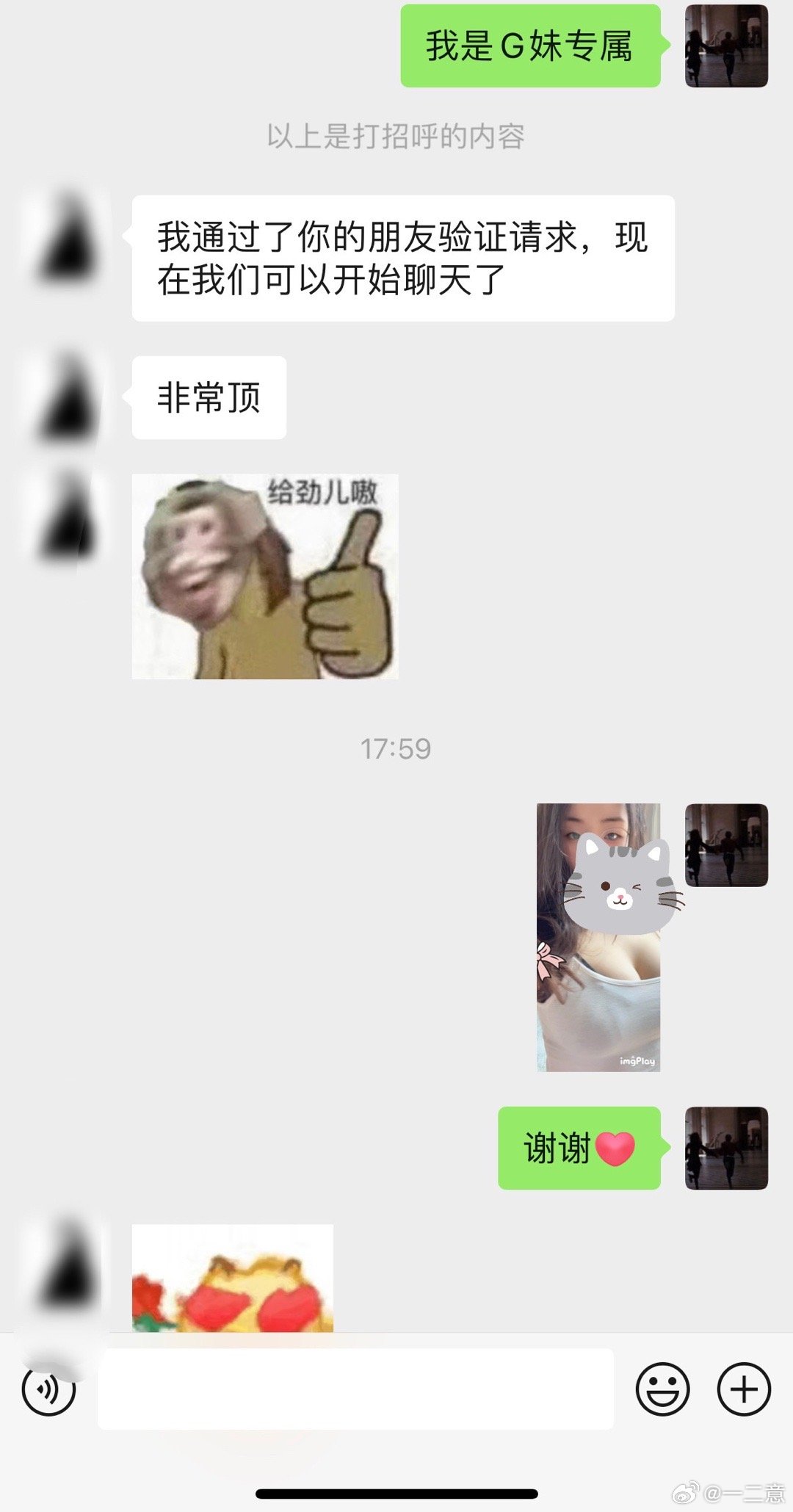Open my avatar beside 谢谢 message
Viewport: 793px width, 1512px height.
(726, 1148)
